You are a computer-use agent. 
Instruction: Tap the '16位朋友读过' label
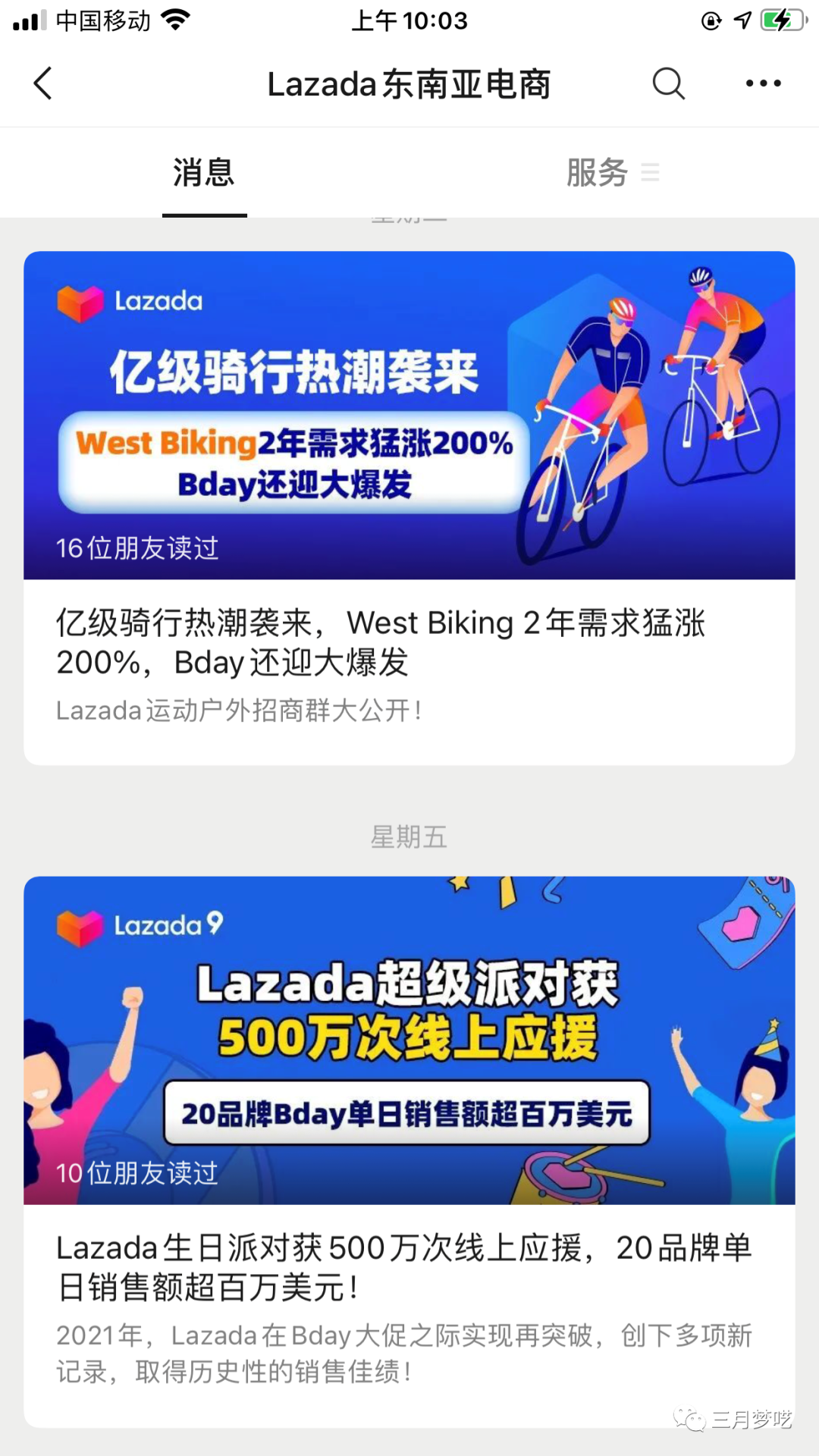(136, 548)
